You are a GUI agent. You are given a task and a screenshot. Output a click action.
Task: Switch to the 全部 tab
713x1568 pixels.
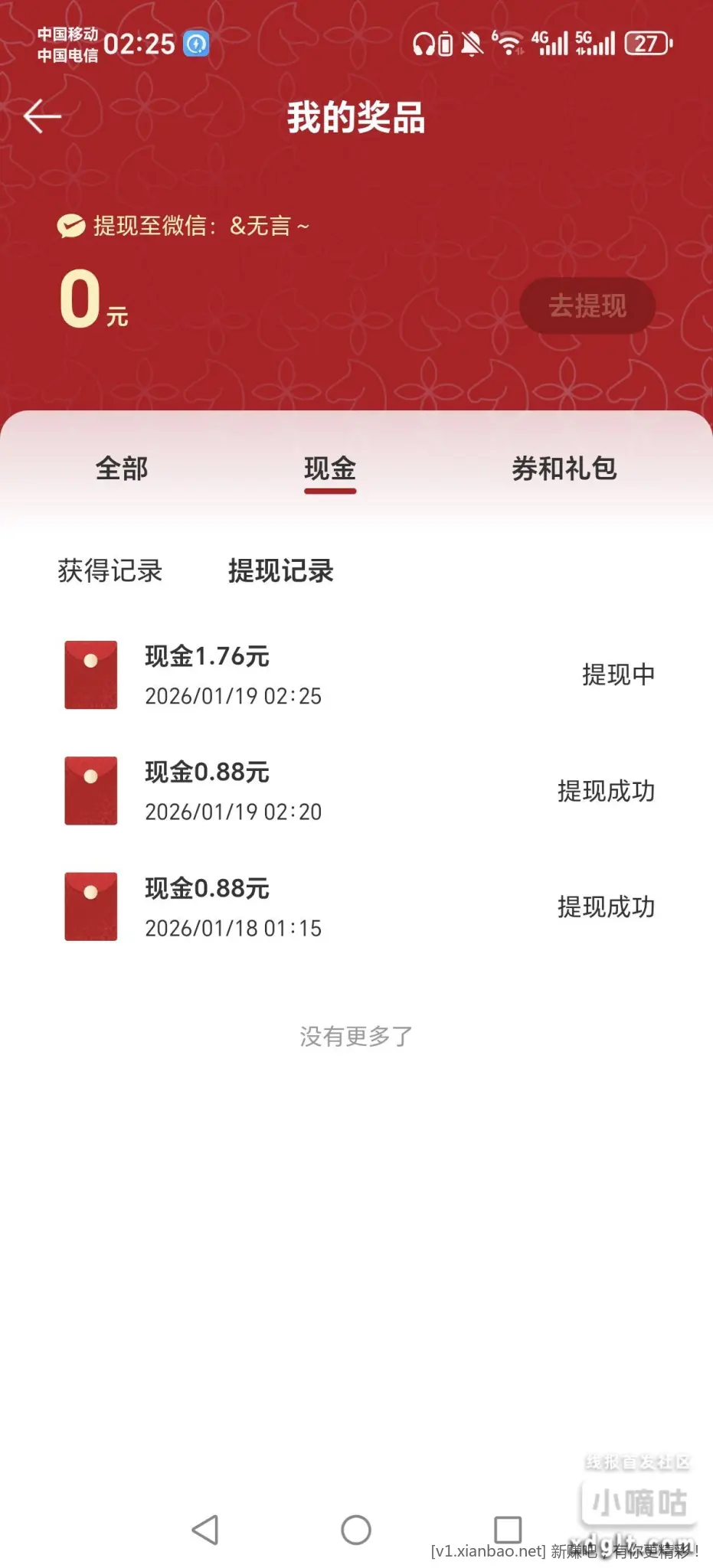coord(122,469)
